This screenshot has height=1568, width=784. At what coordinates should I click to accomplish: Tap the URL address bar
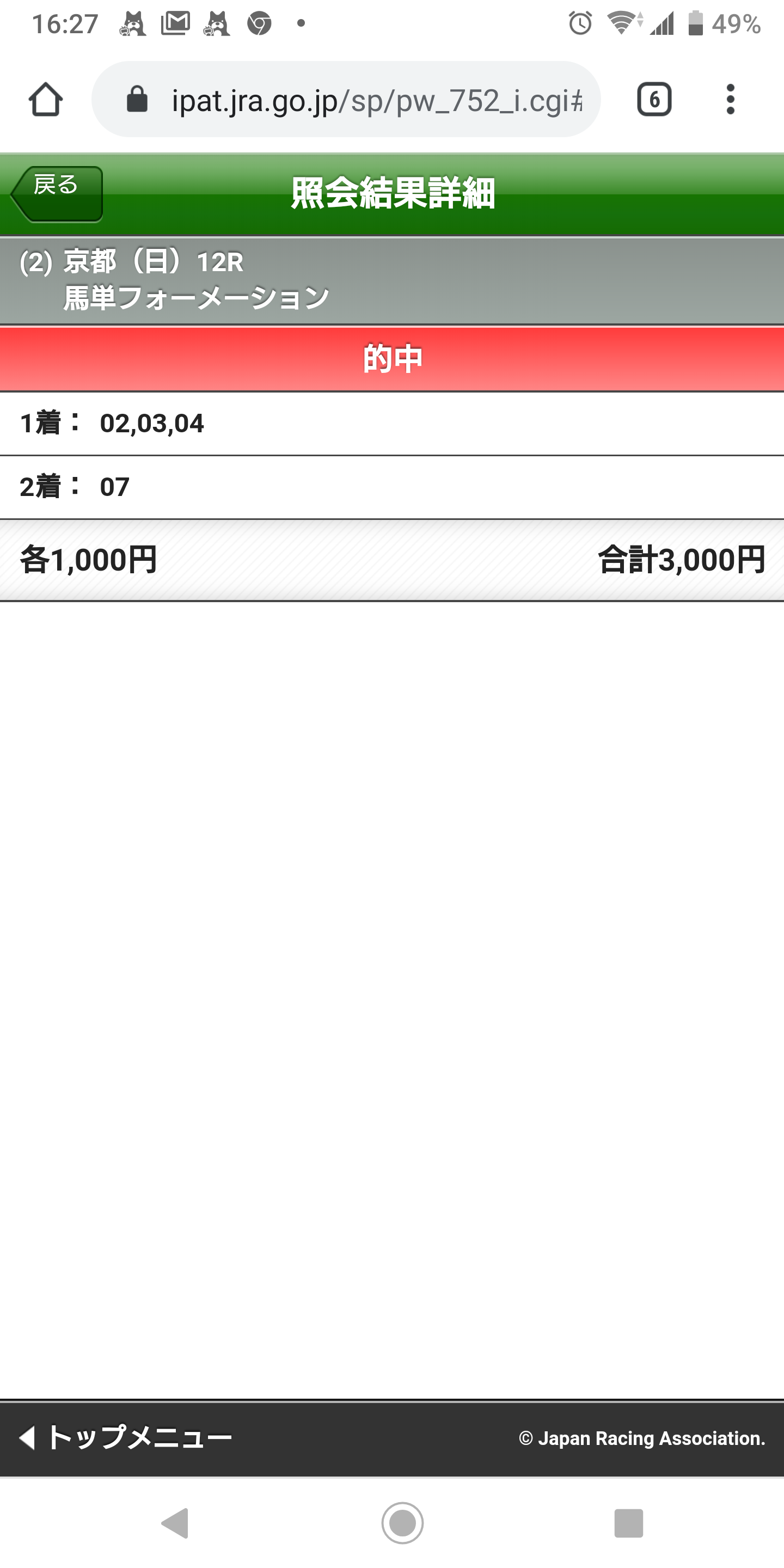coord(346,99)
